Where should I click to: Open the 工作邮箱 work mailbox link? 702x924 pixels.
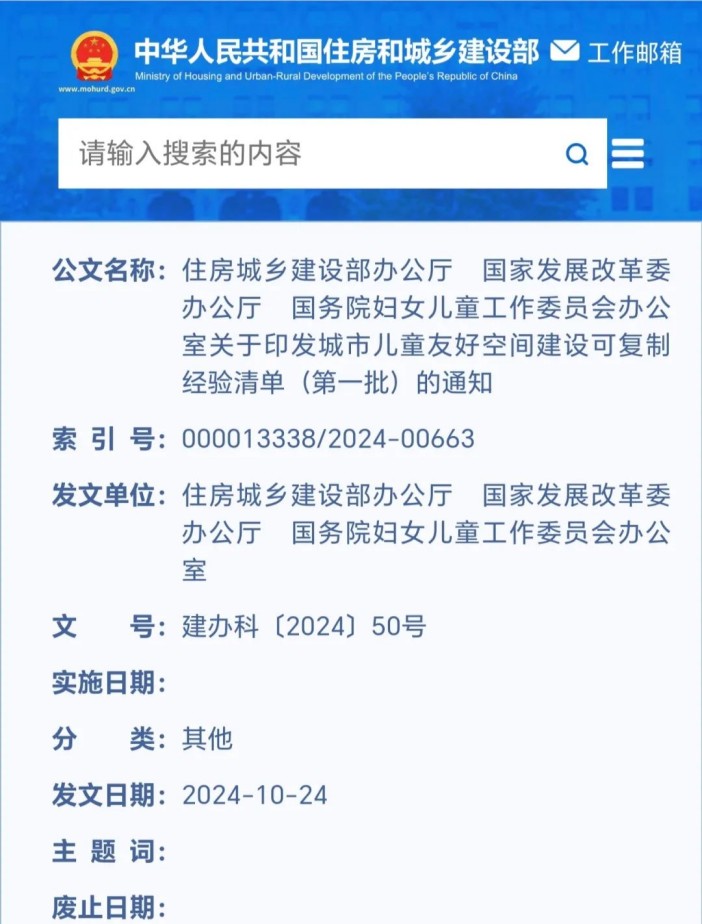pyautogui.click(x=617, y=52)
